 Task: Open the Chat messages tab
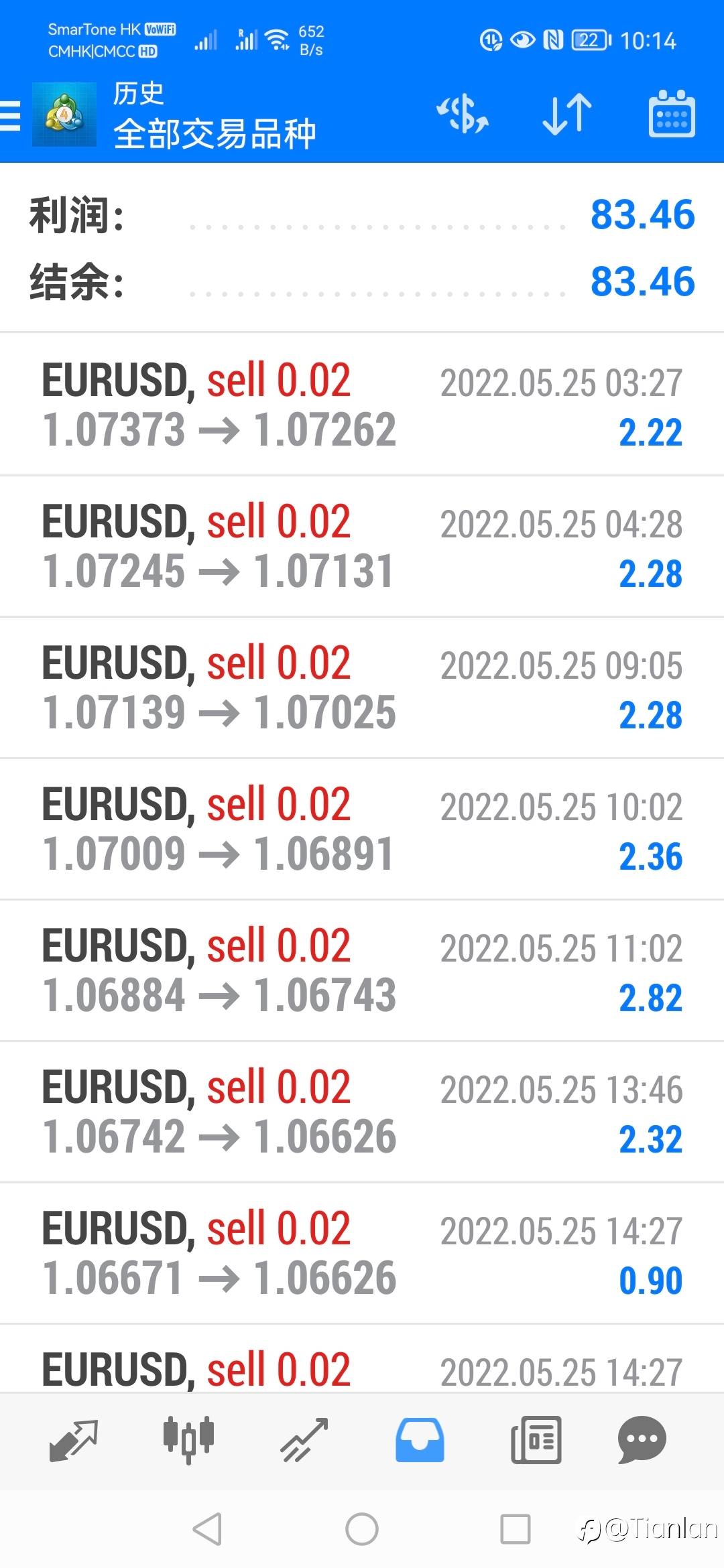click(x=642, y=1439)
